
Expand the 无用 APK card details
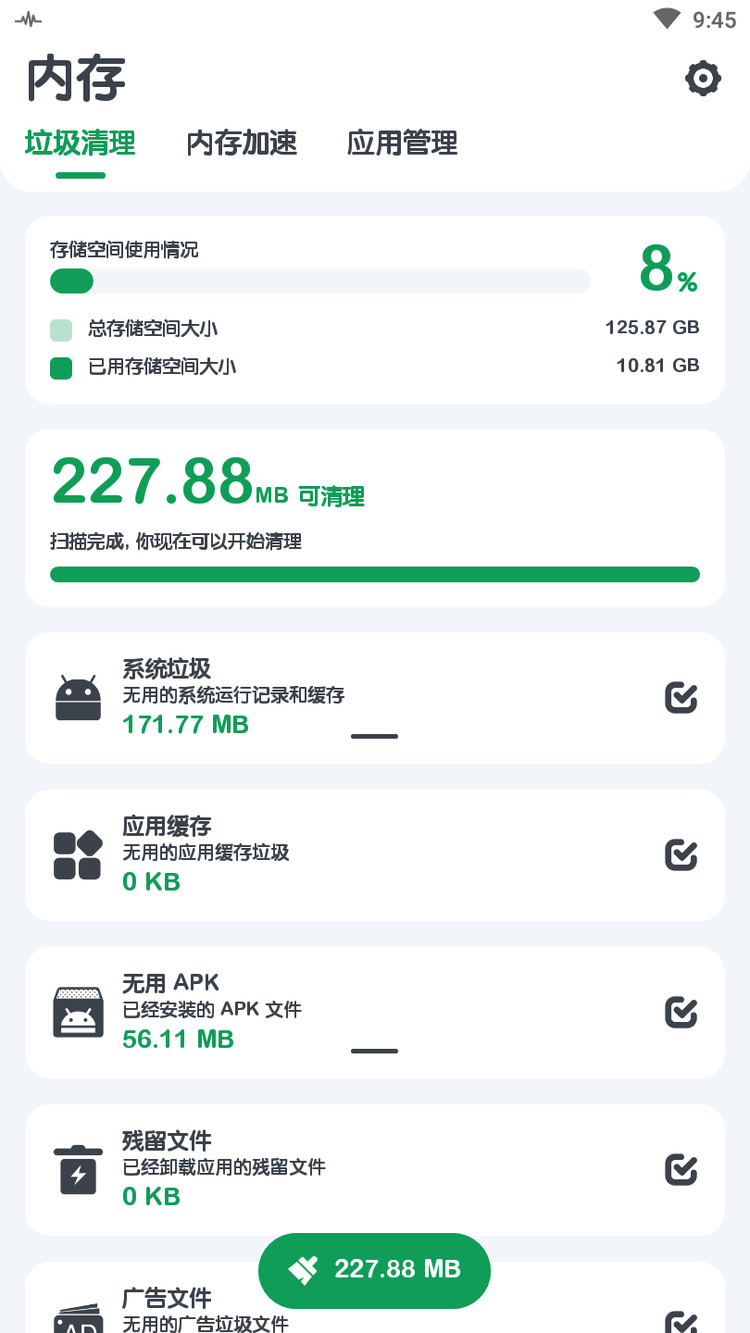pos(374,1051)
